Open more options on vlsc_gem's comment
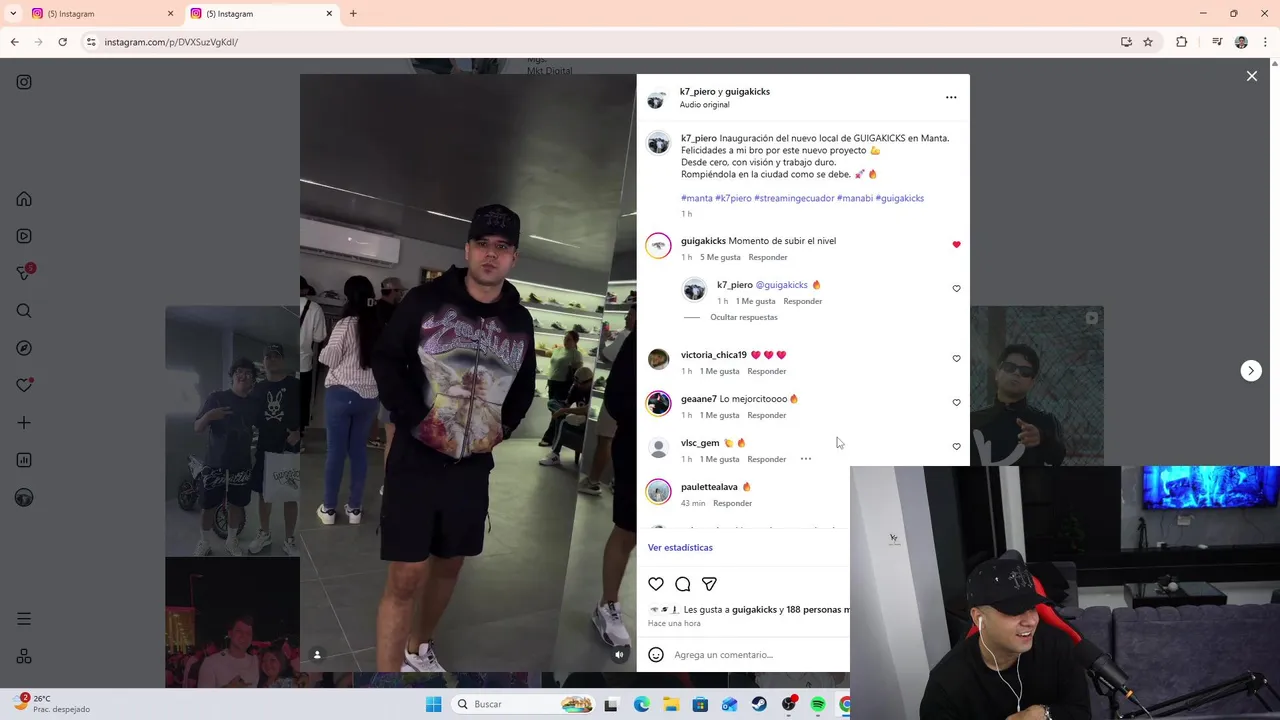The height and width of the screenshot is (720, 1280). coord(805,459)
